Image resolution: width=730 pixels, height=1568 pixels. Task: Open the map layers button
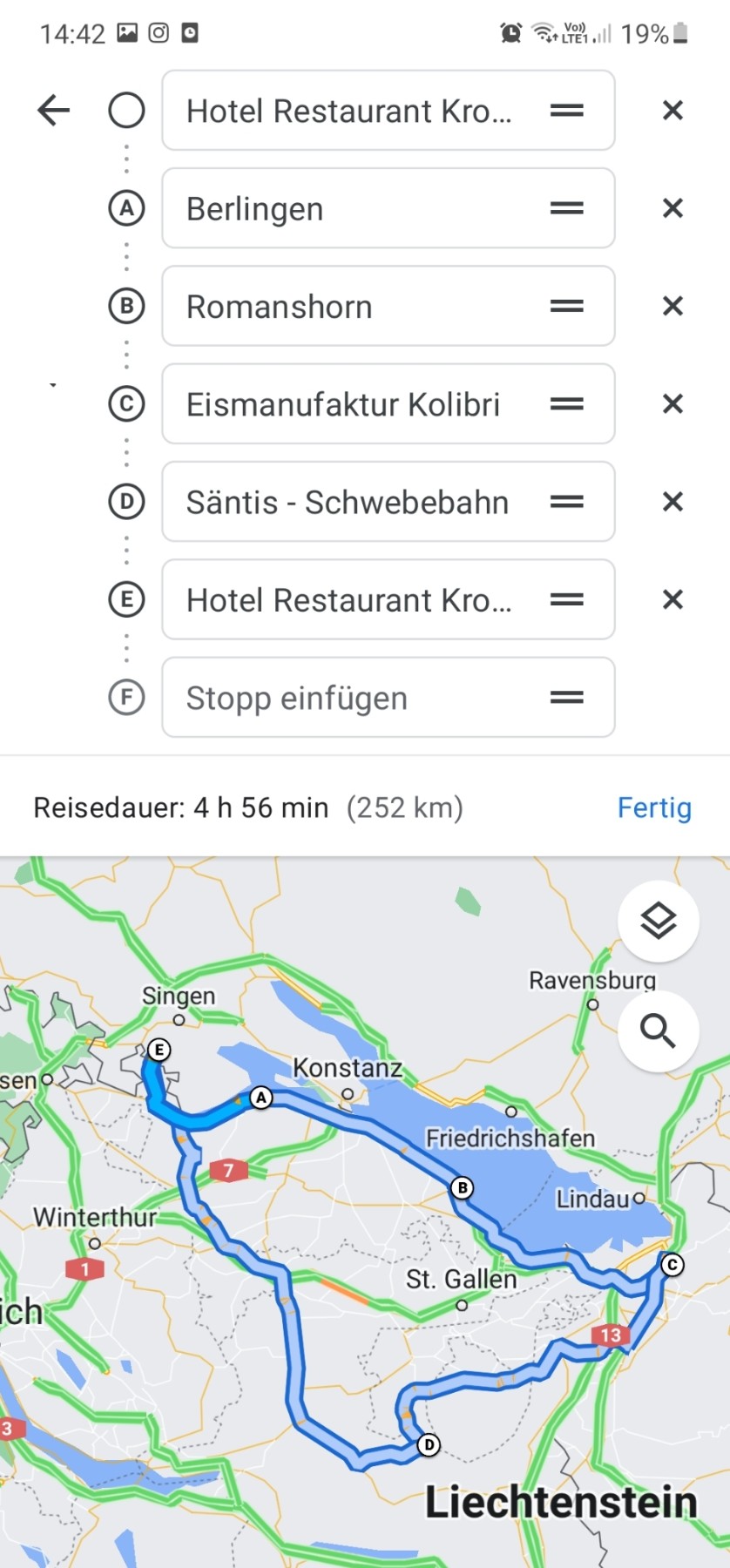(658, 921)
